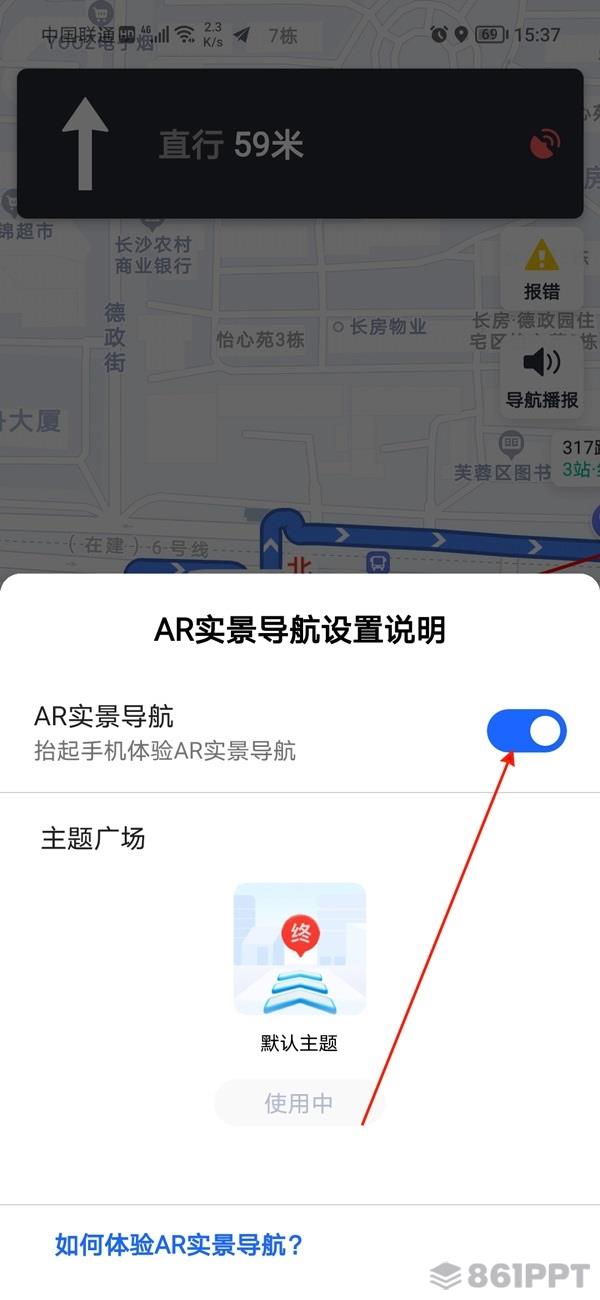
Task: Open the 如何体验AR实景导航 link
Action: pos(179,1245)
